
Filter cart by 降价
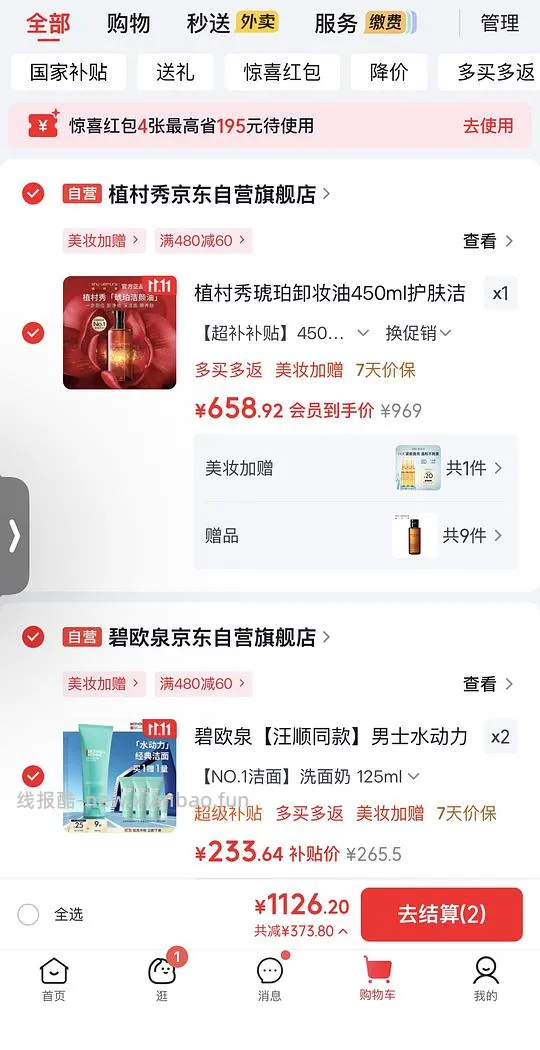[x=389, y=72]
